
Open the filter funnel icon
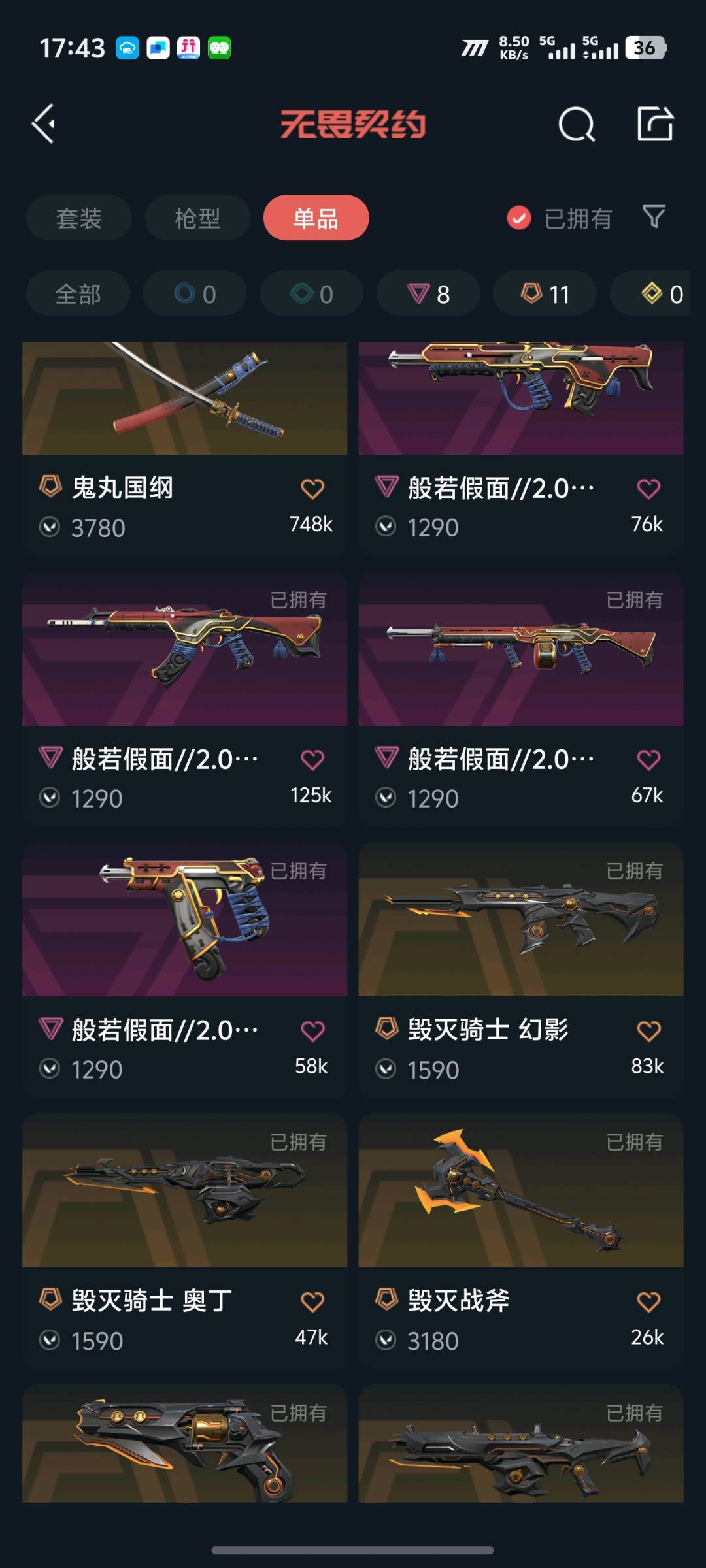[x=654, y=217]
